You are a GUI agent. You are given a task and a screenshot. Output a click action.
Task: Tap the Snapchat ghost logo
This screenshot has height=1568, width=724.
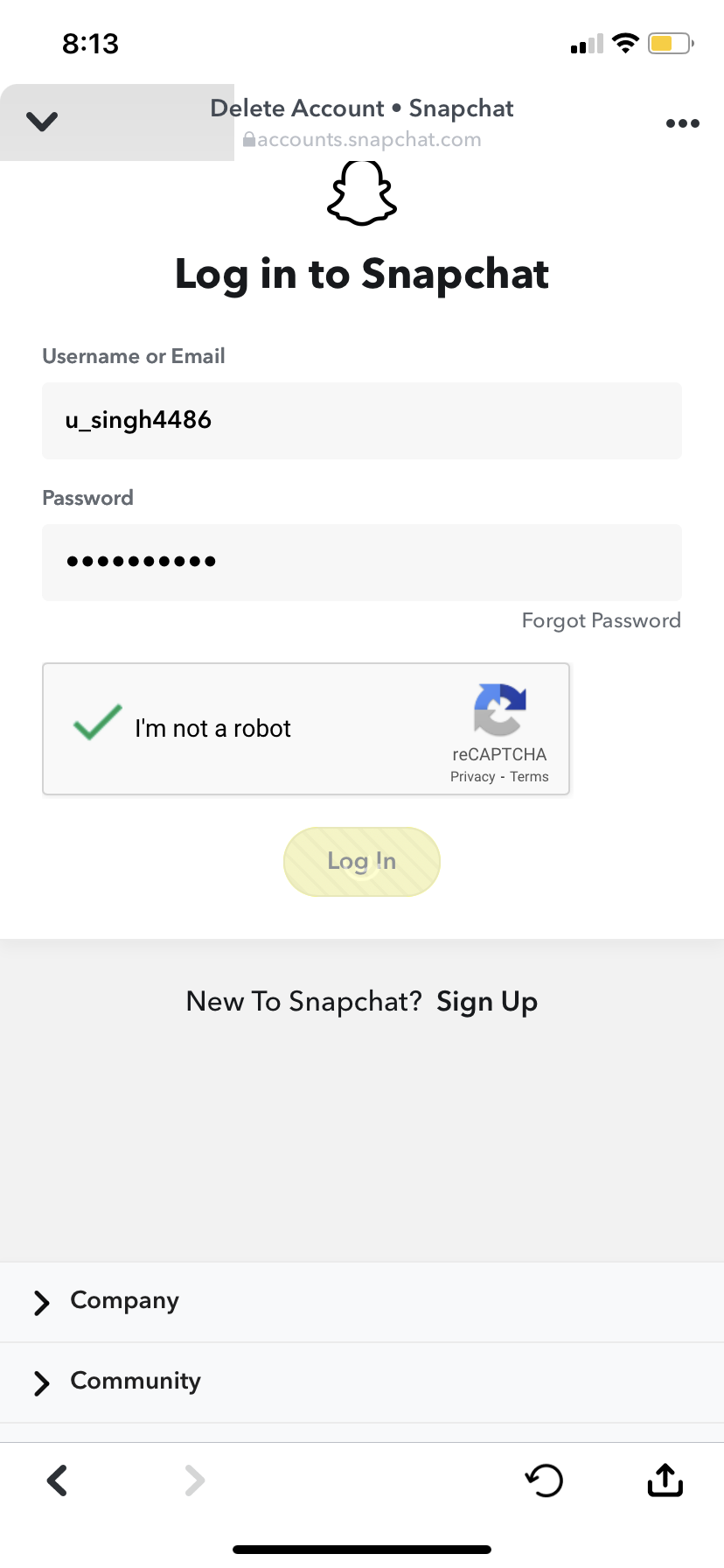point(361,194)
